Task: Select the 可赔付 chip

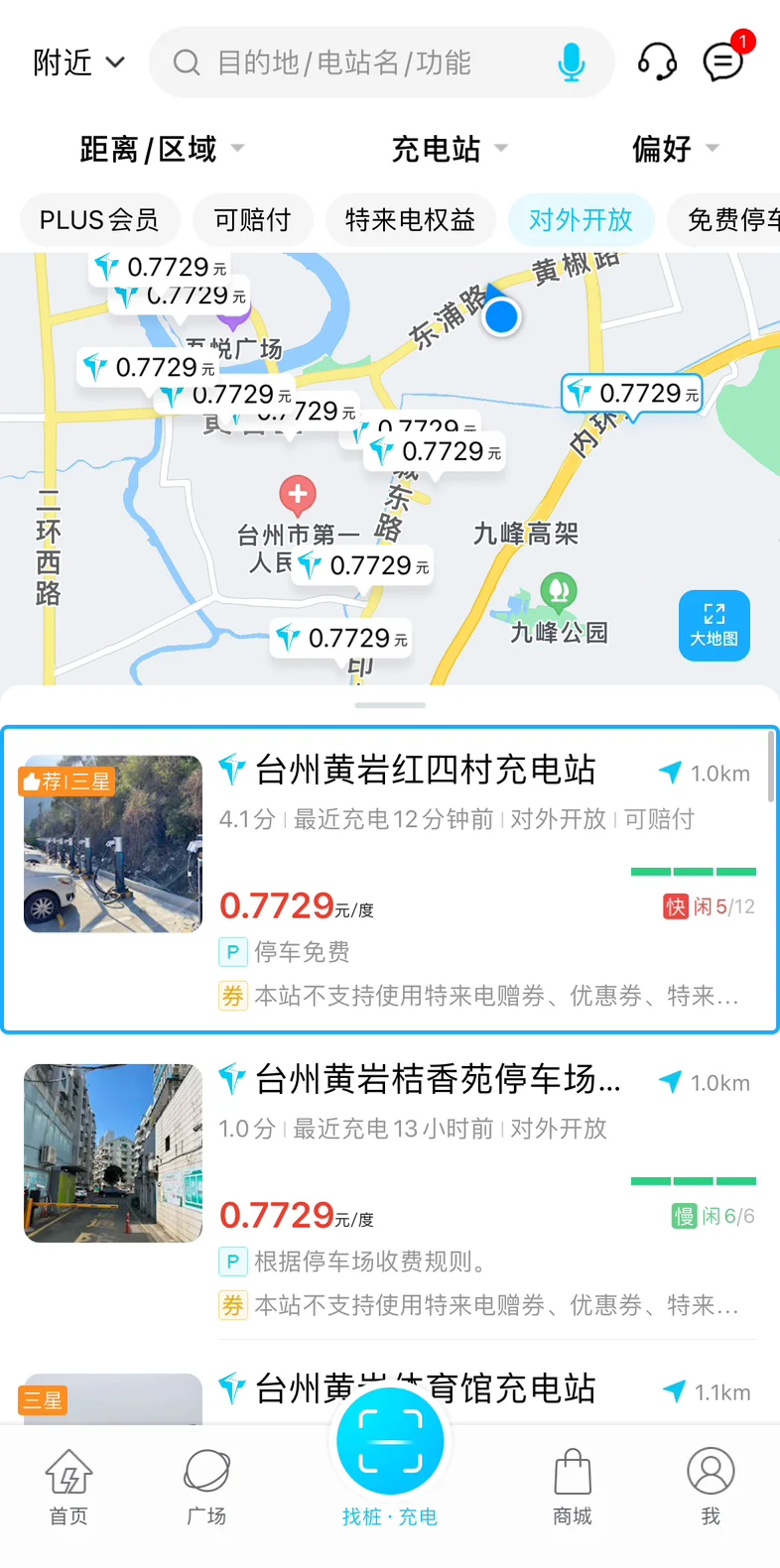Action: click(253, 220)
